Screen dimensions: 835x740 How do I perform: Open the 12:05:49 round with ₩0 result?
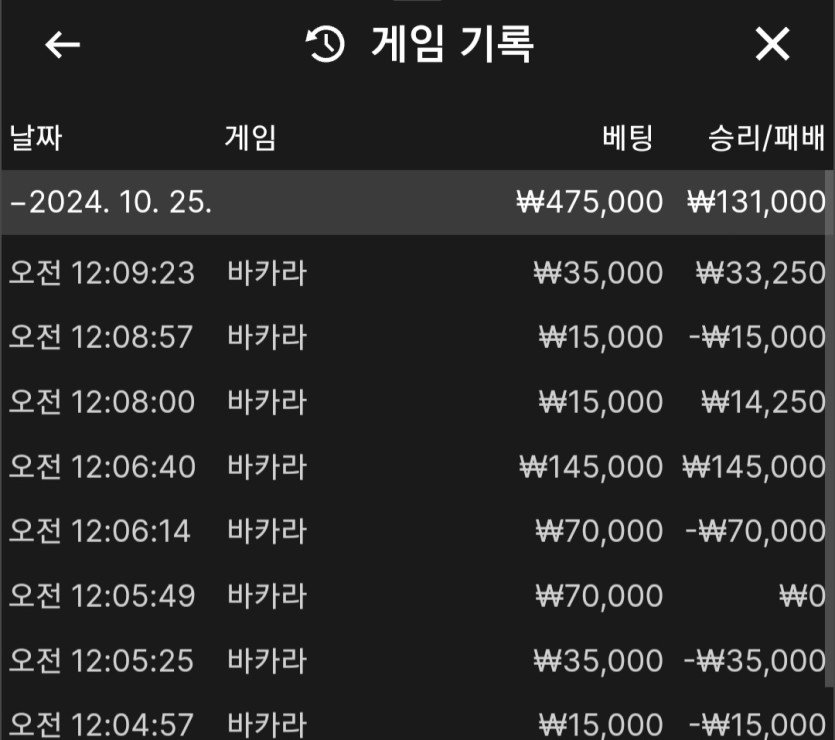(417, 596)
